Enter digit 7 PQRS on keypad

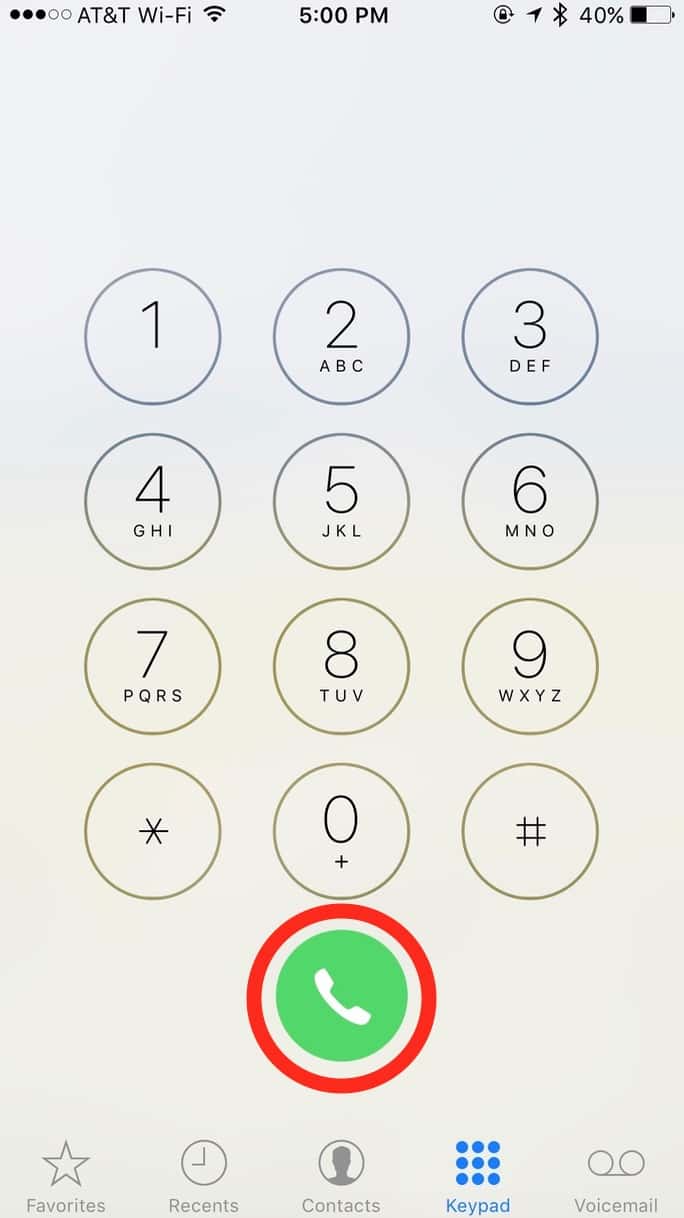click(152, 666)
